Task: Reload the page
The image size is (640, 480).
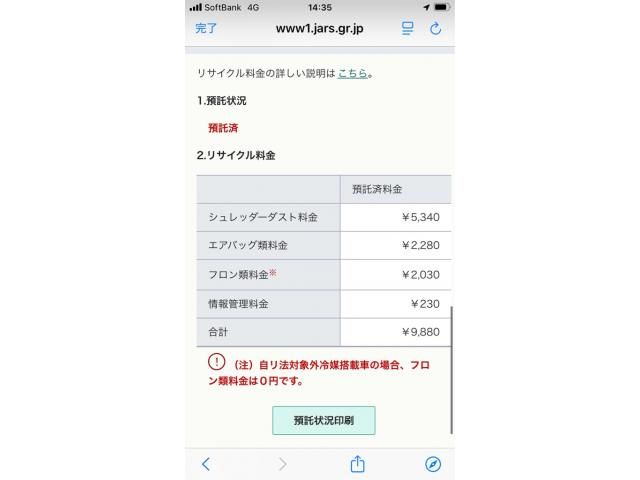Action: pyautogui.click(x=435, y=28)
